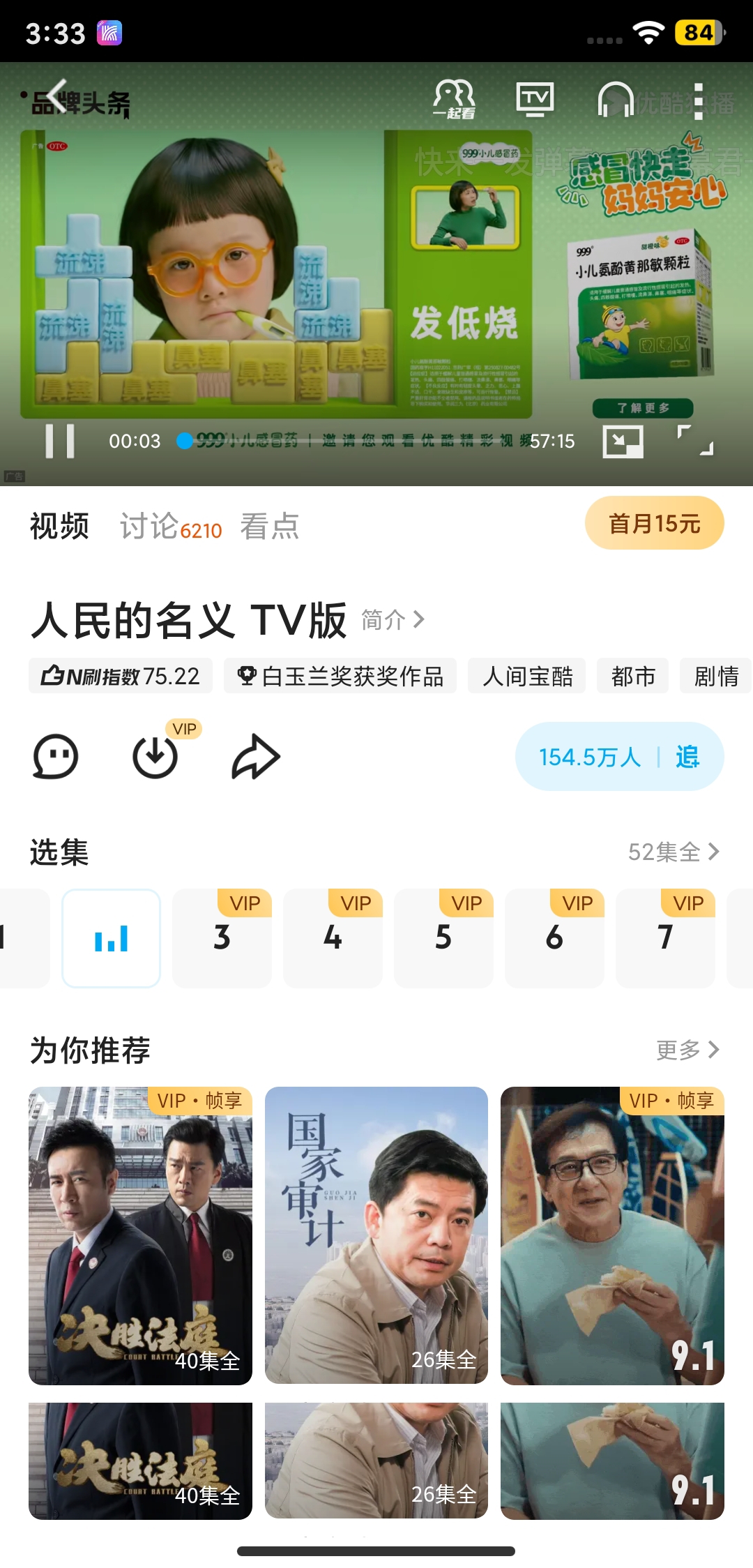Go back from the video player
The height and width of the screenshot is (1568, 753).
coord(57,96)
